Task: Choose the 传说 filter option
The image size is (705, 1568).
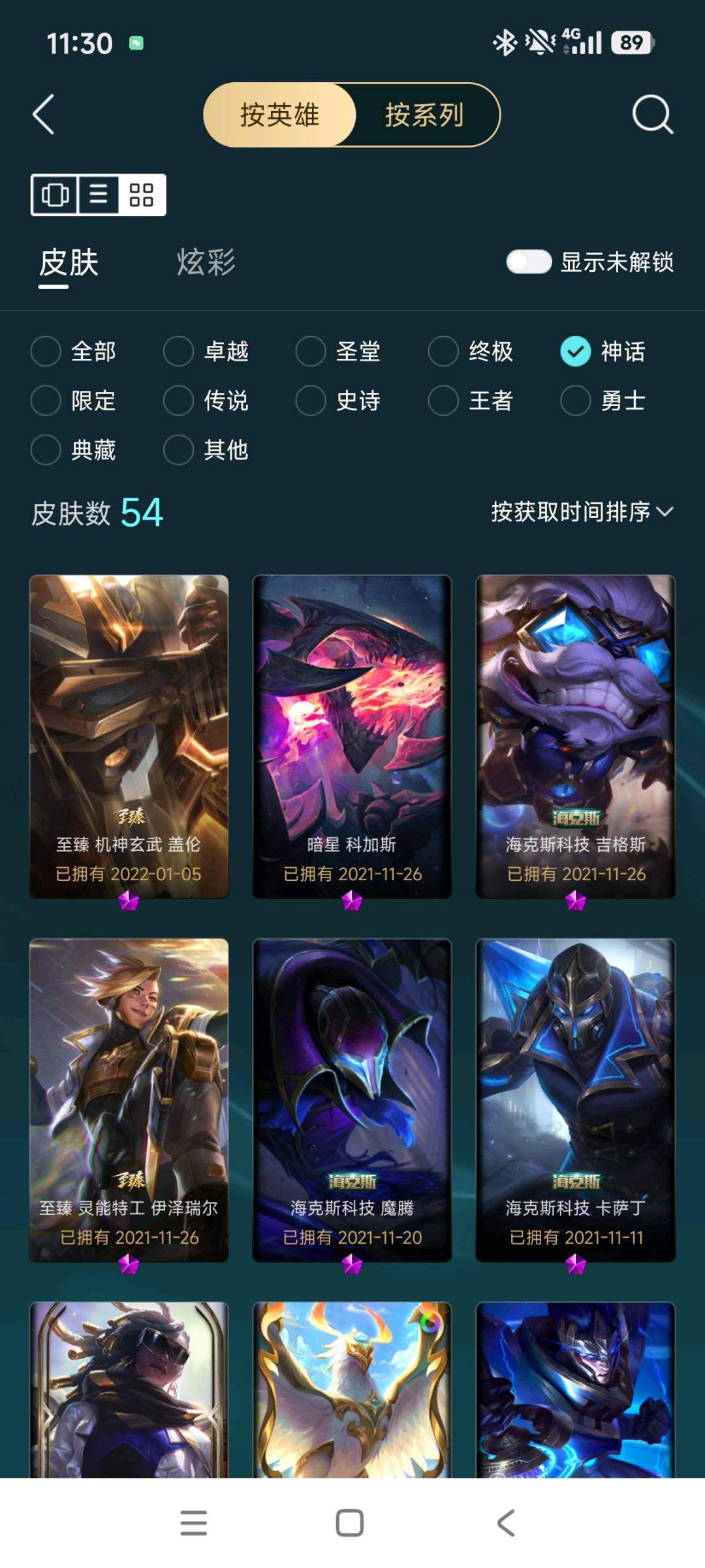Action: click(206, 400)
